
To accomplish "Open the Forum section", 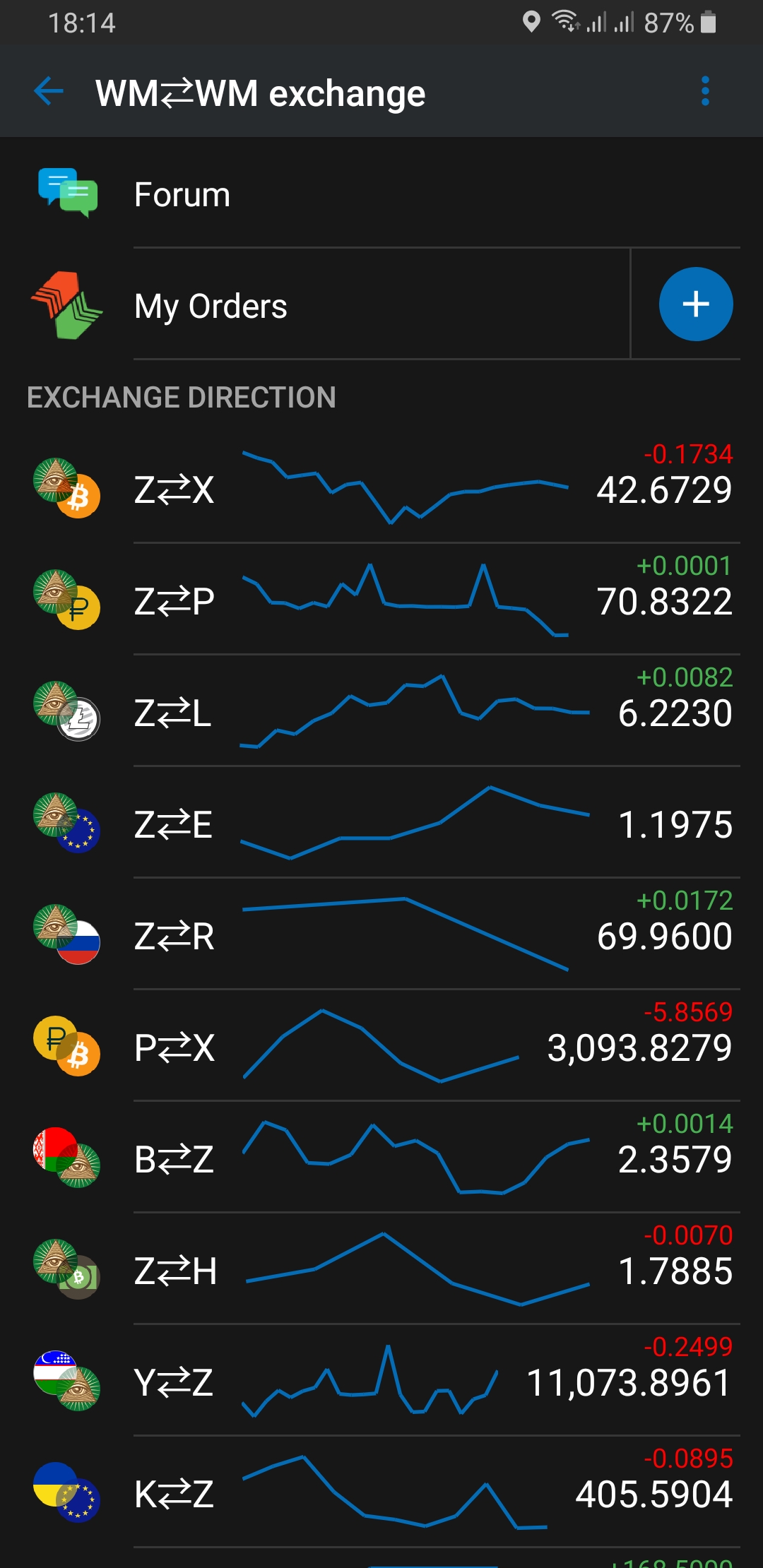I will point(381,194).
